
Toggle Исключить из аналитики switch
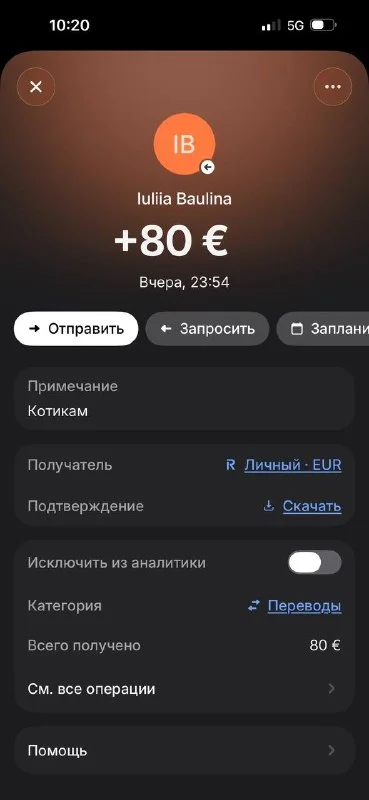pos(315,563)
